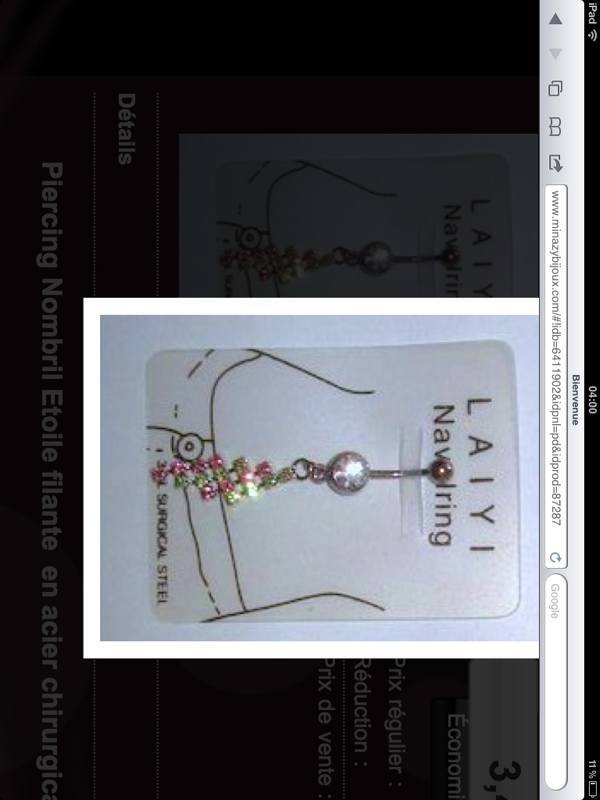
Task: Open the Safari tabs view
Action: (x=555, y=88)
